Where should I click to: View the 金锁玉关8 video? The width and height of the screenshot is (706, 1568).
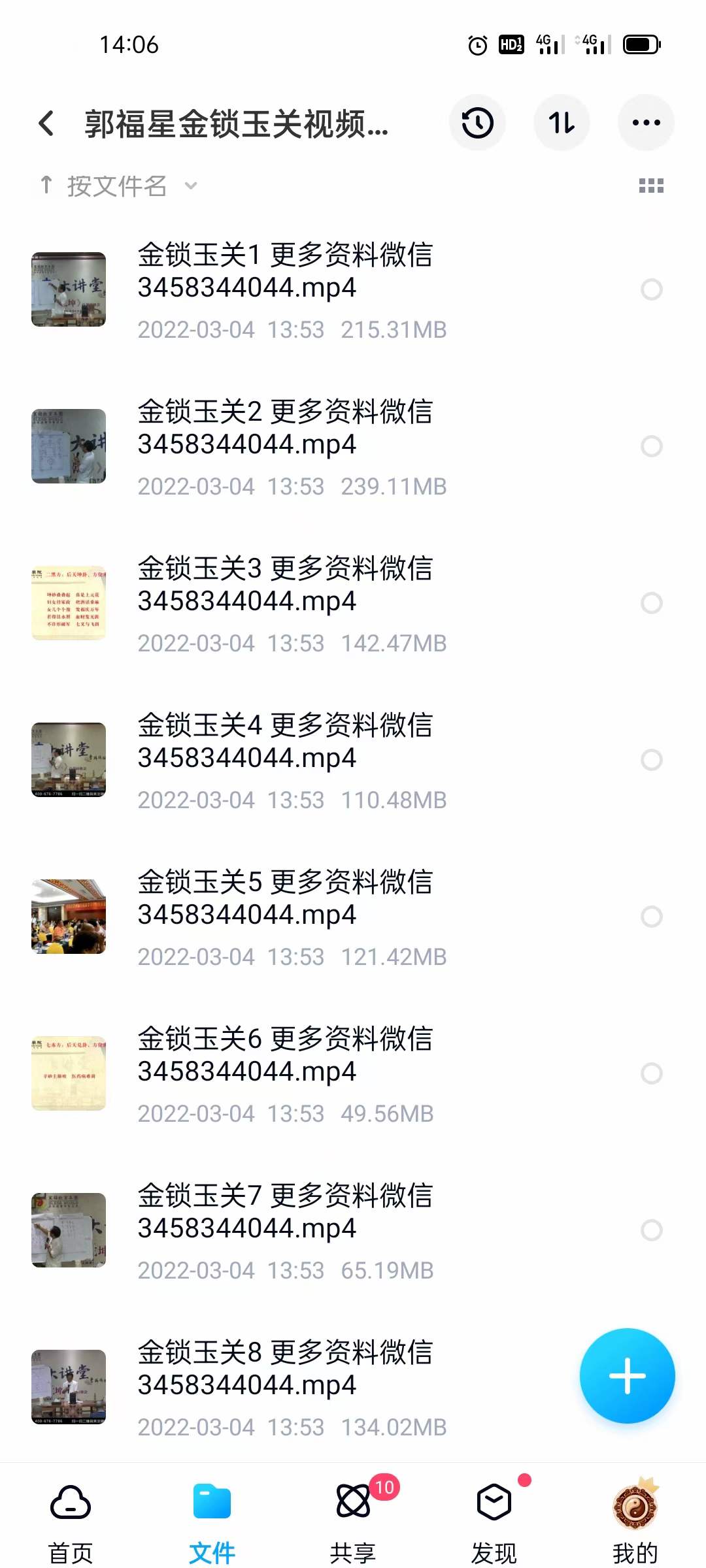tap(285, 1369)
